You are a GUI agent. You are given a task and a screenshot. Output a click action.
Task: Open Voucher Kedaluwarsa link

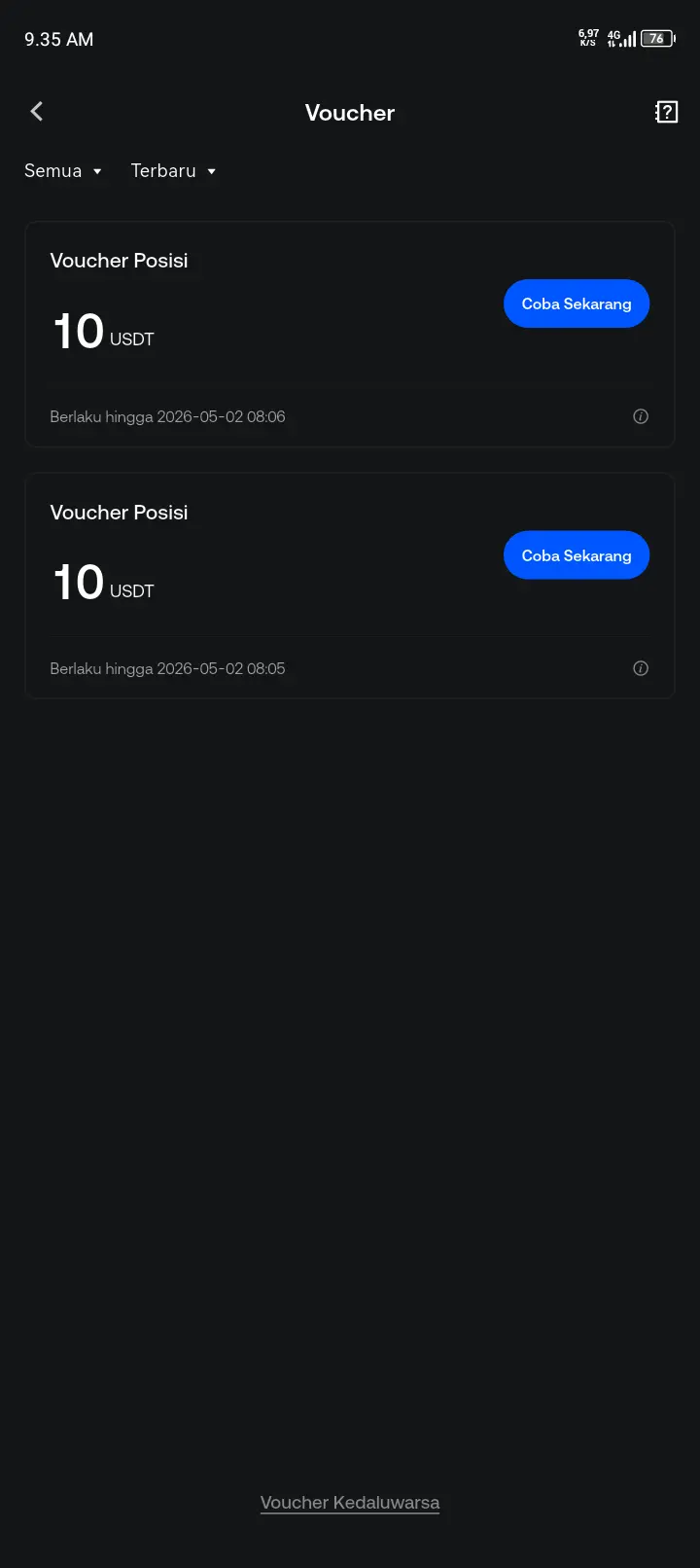tap(350, 1502)
